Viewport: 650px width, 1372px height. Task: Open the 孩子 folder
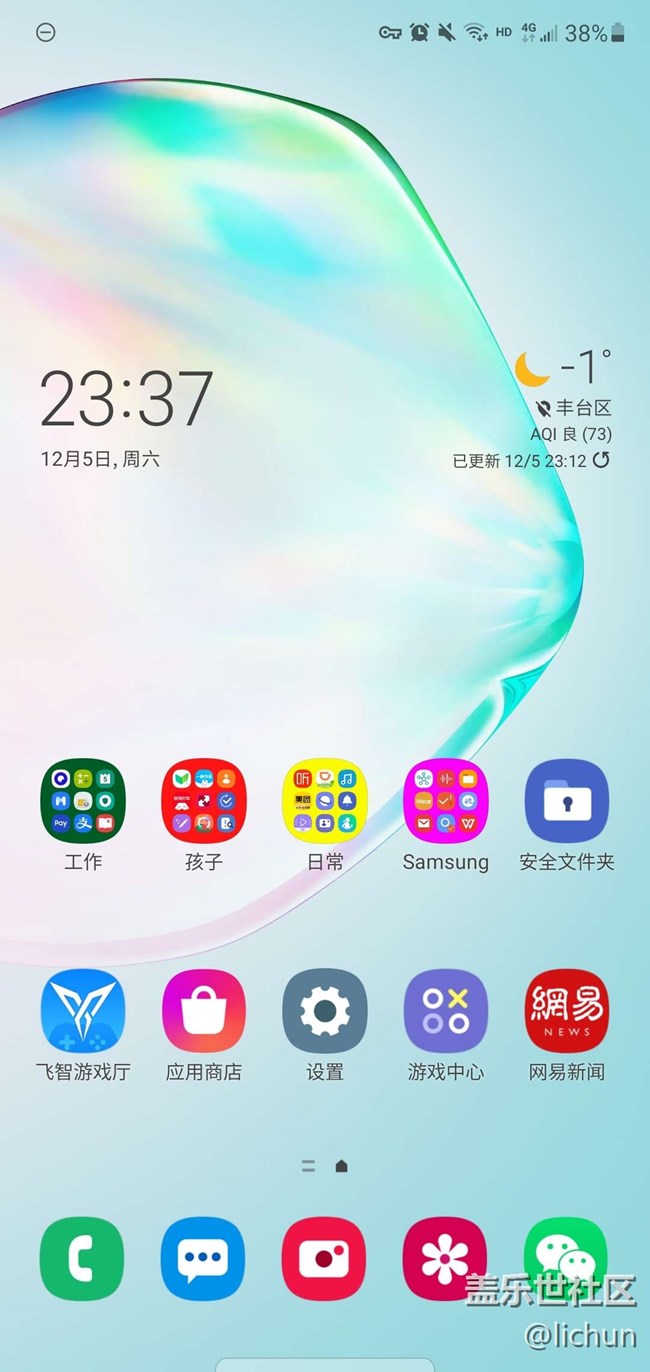point(204,801)
